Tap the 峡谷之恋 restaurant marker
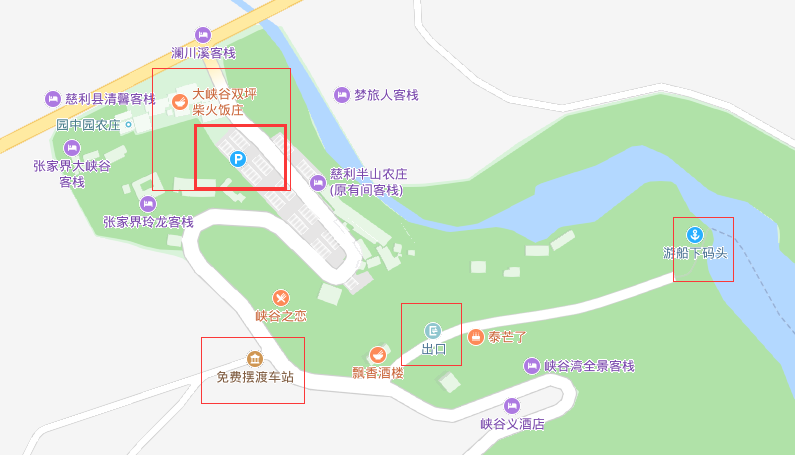Viewport: 795px width, 455px height. coord(281,297)
